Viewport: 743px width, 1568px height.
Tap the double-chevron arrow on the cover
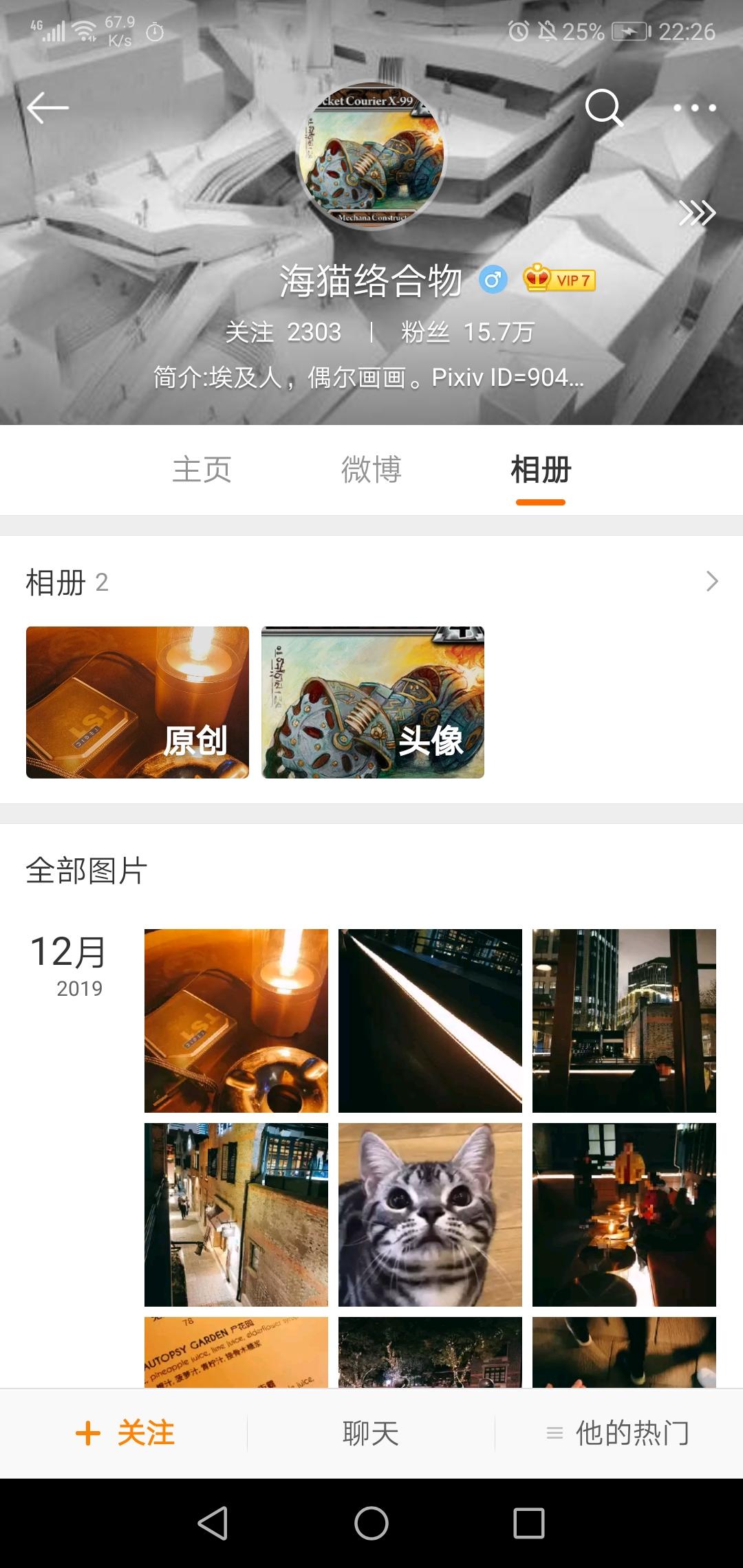click(696, 213)
